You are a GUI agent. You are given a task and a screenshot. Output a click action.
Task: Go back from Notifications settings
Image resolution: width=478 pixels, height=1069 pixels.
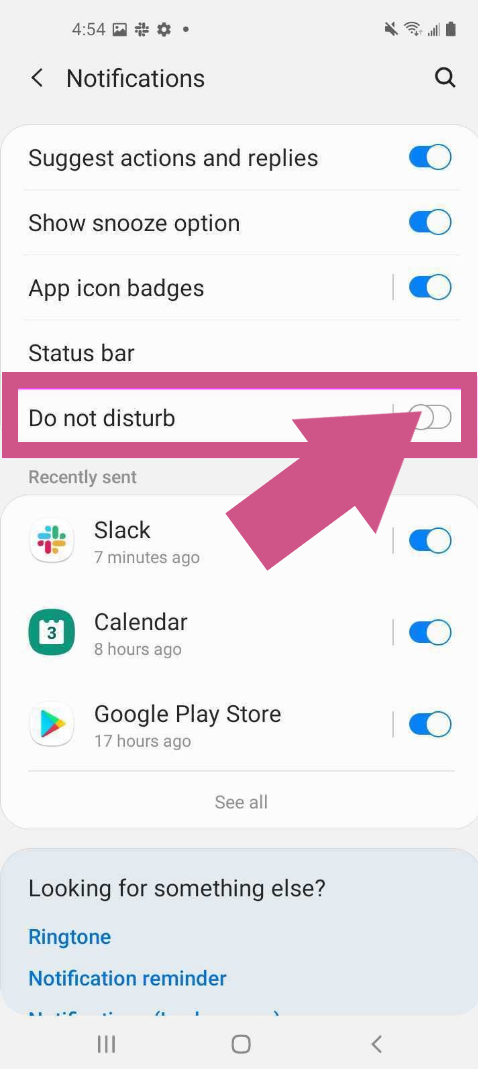tap(37, 78)
